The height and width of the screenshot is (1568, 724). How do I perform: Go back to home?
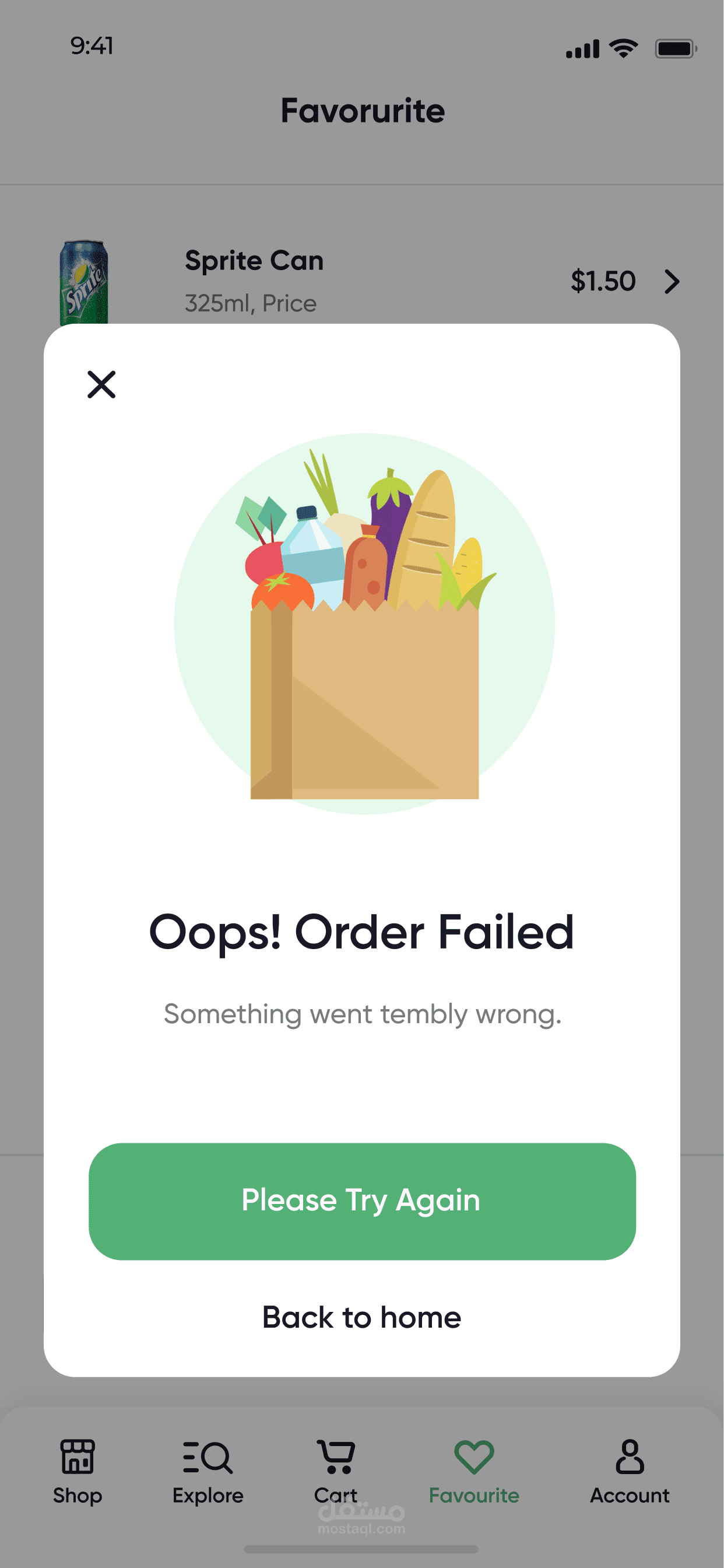[x=362, y=1317]
